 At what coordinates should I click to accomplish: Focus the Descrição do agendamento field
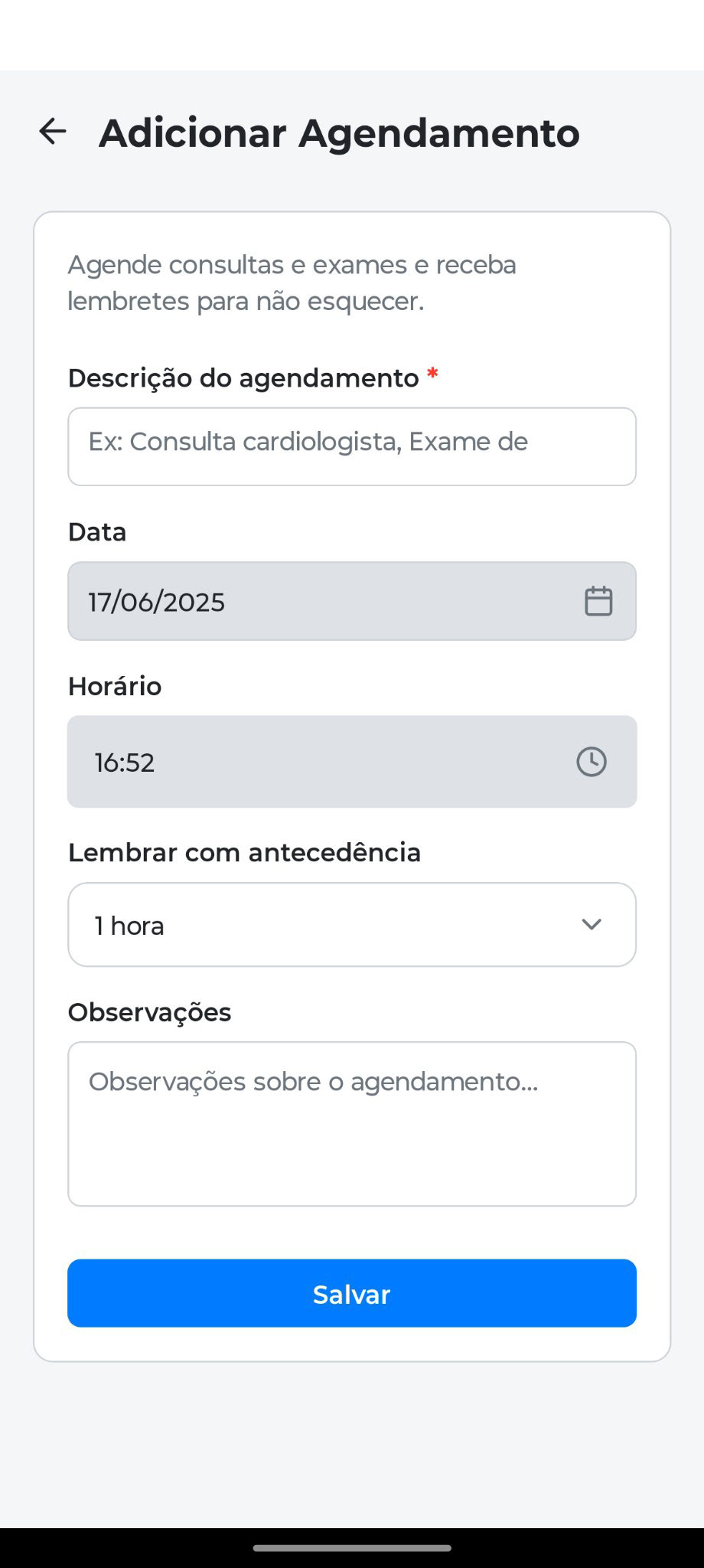tap(351, 446)
